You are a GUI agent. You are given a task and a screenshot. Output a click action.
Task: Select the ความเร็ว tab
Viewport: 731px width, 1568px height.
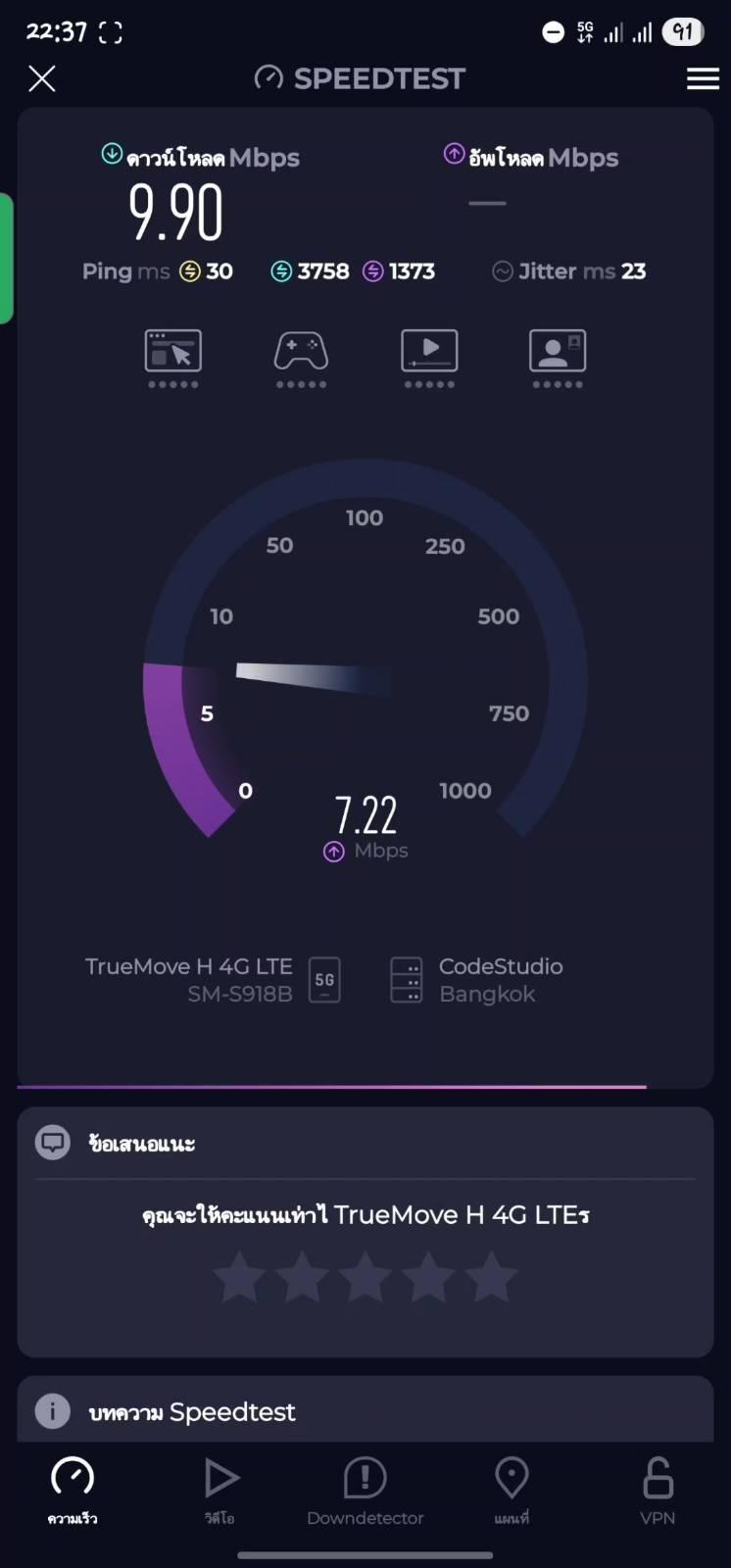point(73,1492)
